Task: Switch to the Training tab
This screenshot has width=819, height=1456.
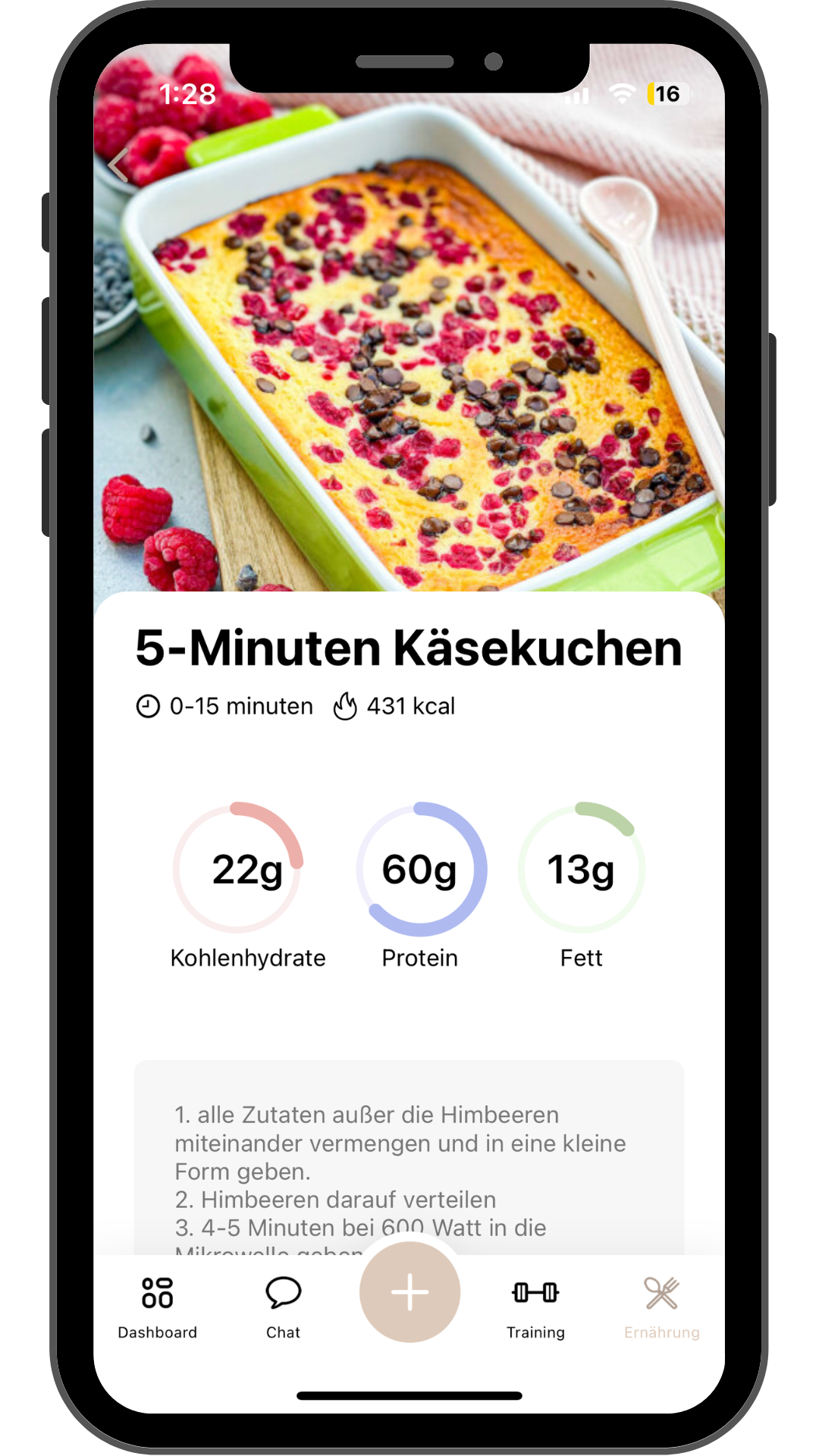Action: point(535,1307)
